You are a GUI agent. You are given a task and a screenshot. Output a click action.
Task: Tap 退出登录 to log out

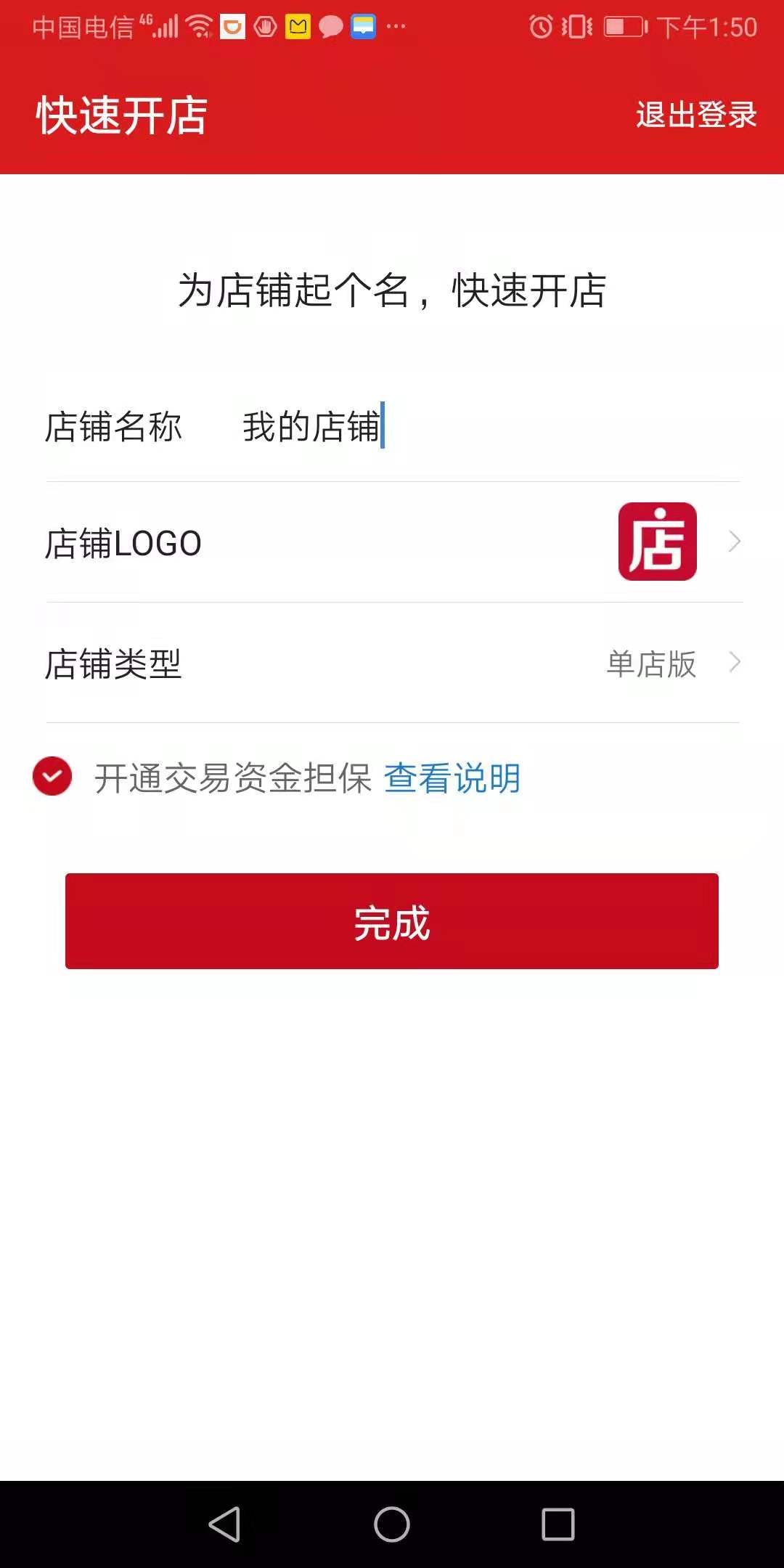695,115
